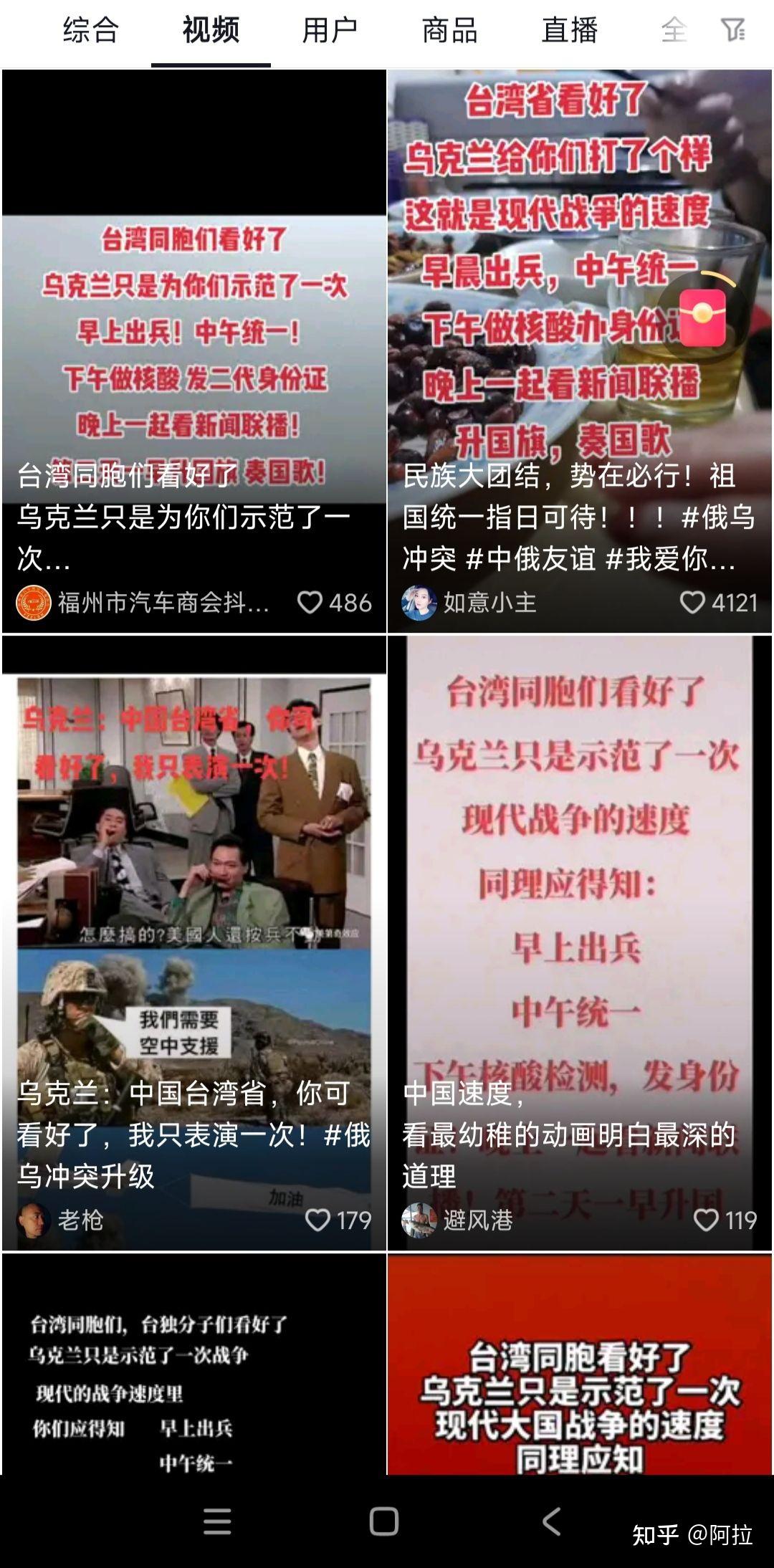Open 避风港's video 中国速度
774x1568 pixels.
tap(580, 943)
